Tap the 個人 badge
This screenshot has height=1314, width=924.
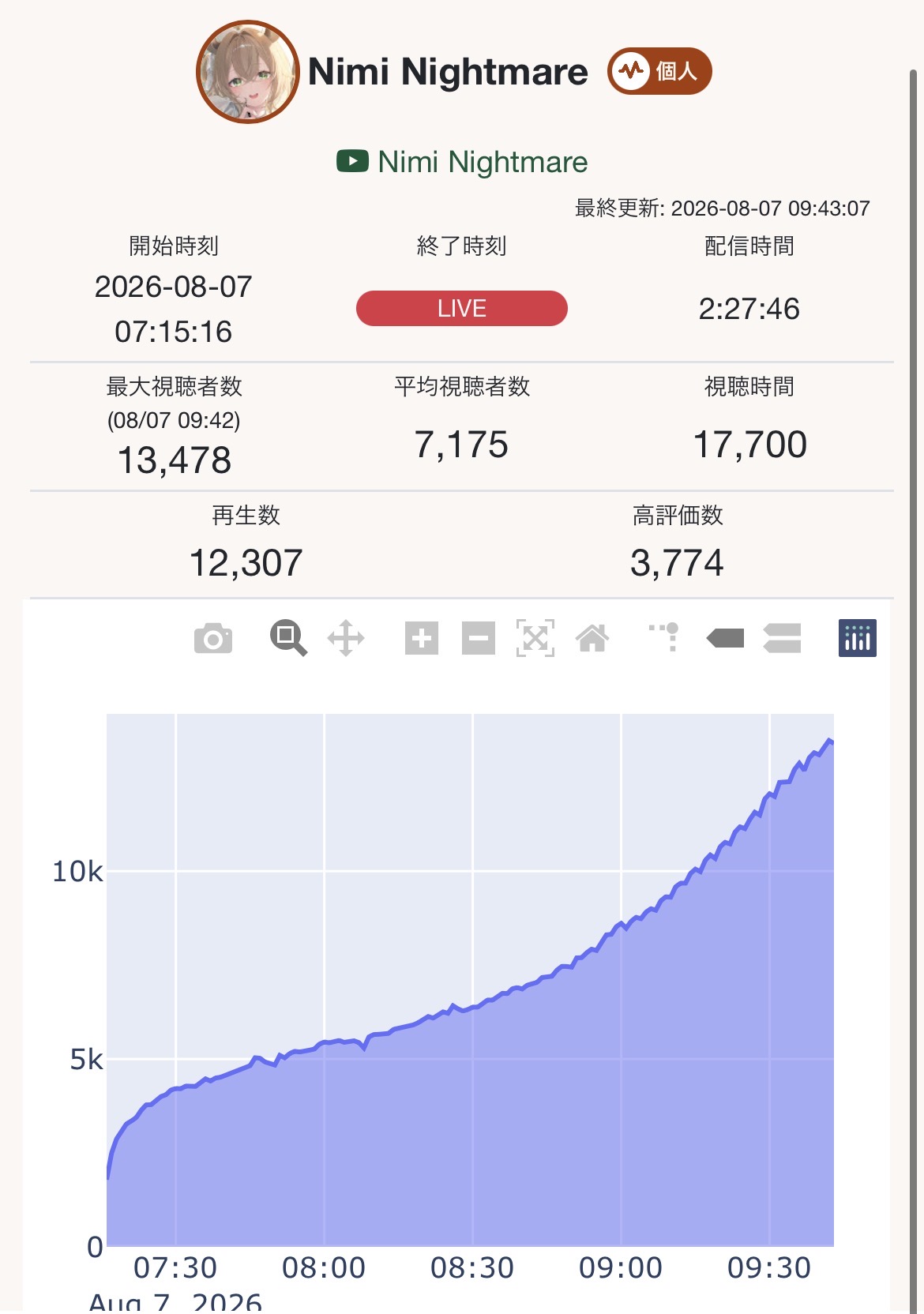[659, 71]
